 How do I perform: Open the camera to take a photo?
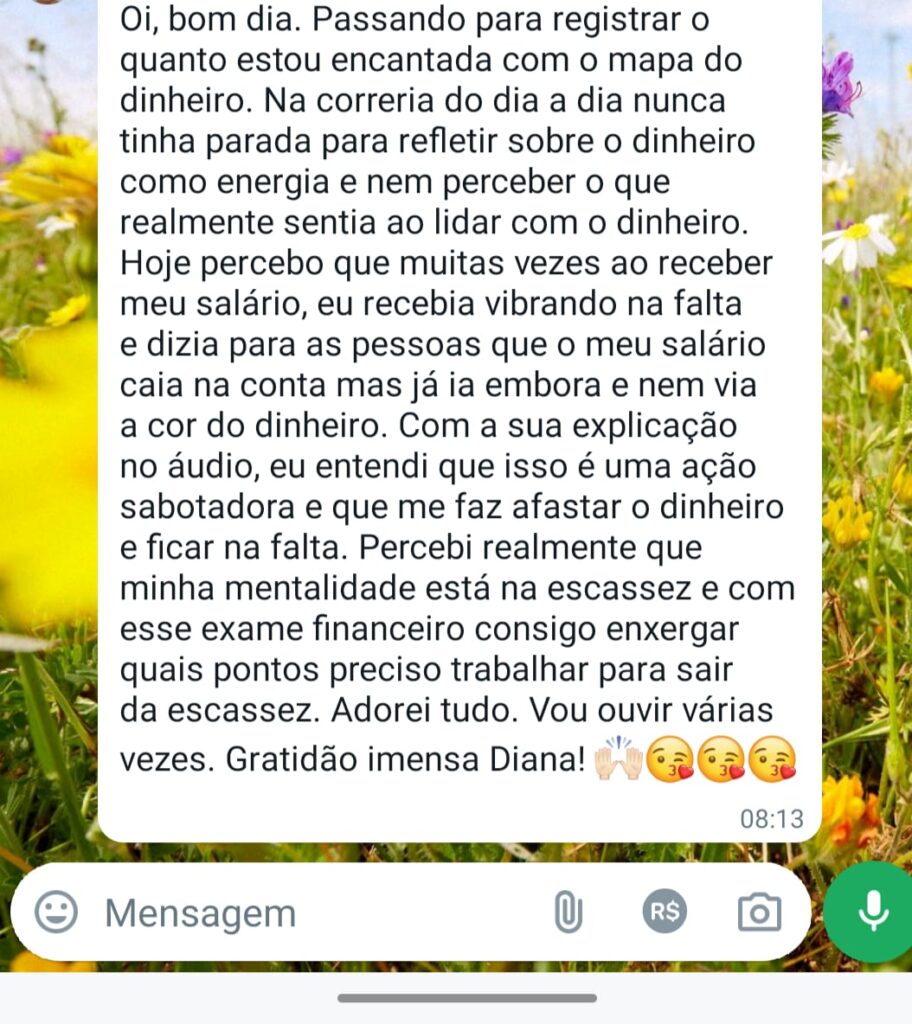tap(759, 912)
